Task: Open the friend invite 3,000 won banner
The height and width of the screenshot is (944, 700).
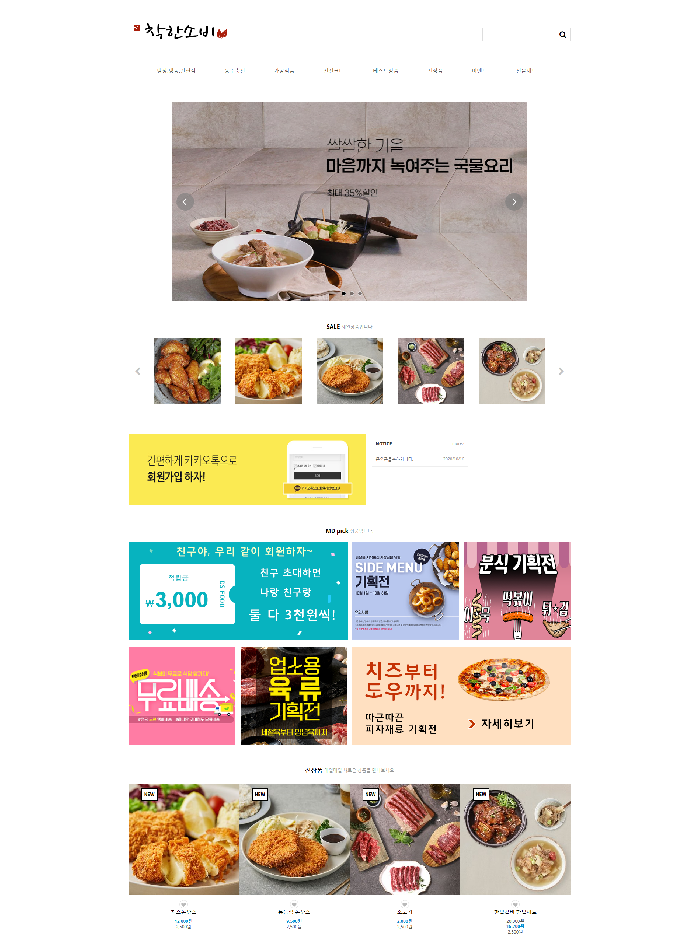Action: tap(238, 591)
